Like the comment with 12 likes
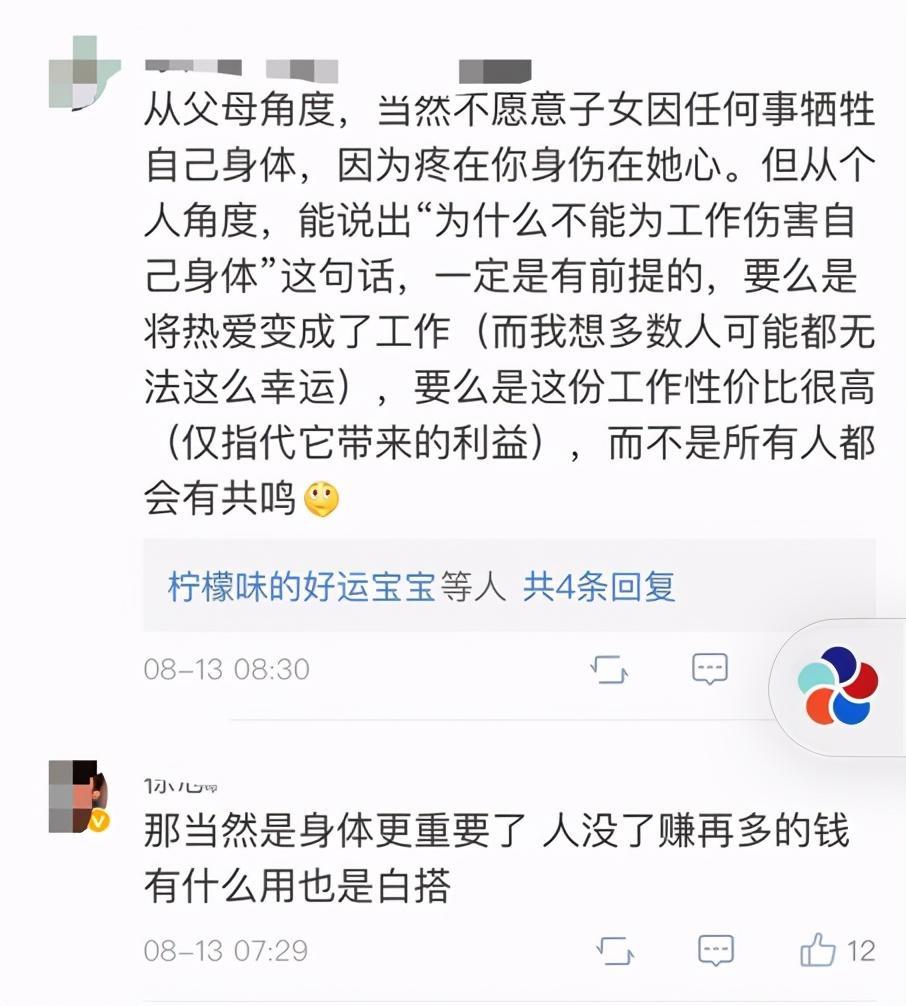This screenshot has height=1006, width=906. click(x=820, y=950)
